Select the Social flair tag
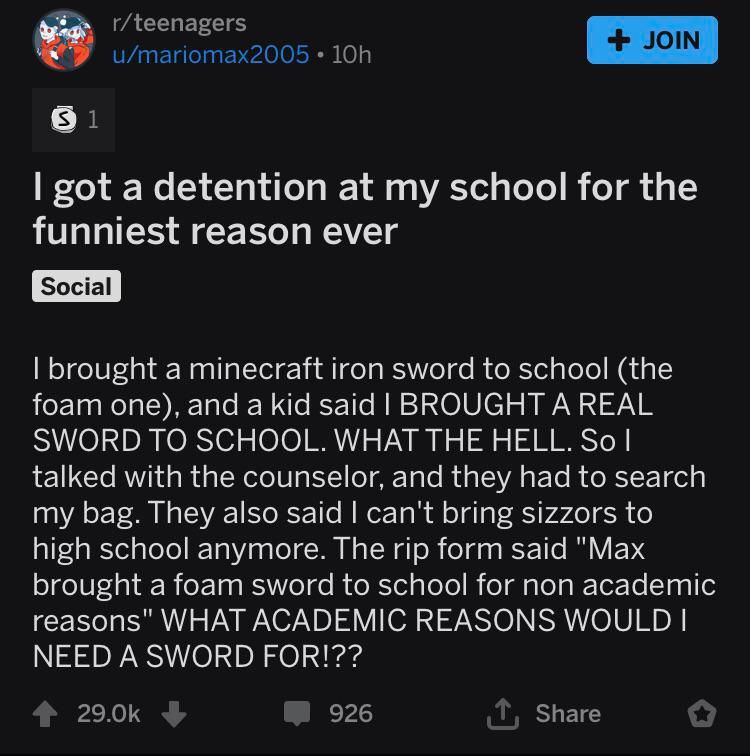This screenshot has width=750, height=756. click(74, 287)
